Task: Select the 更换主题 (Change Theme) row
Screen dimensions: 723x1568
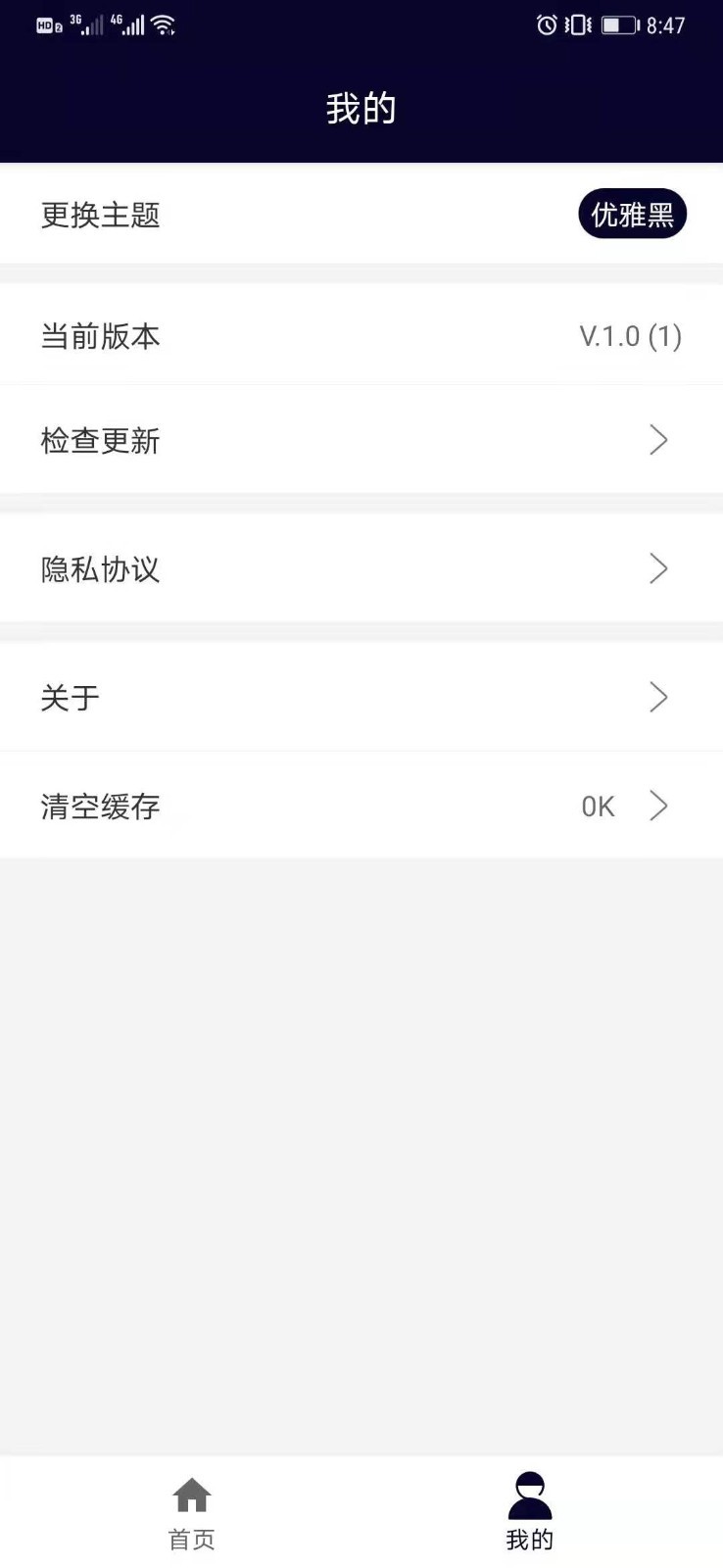Action: [x=100, y=216]
